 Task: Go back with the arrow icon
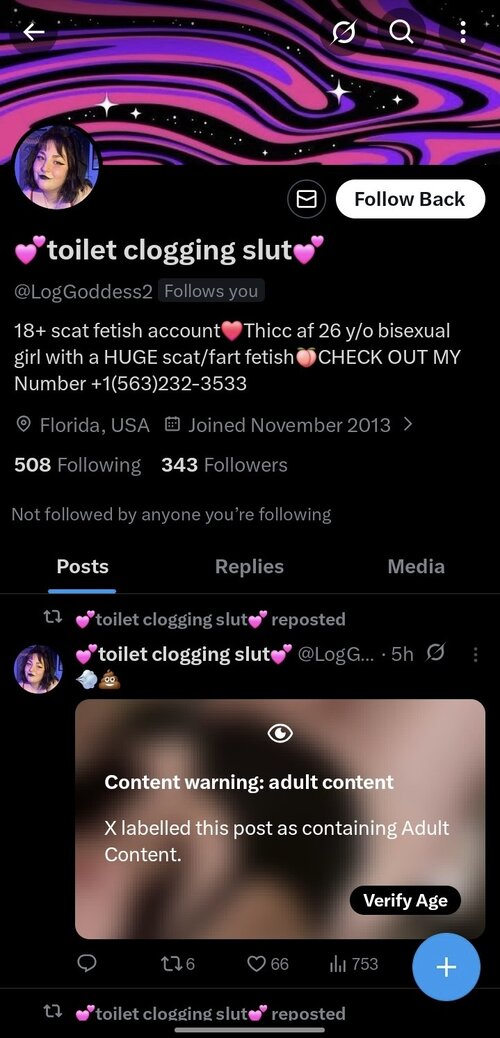[33, 31]
